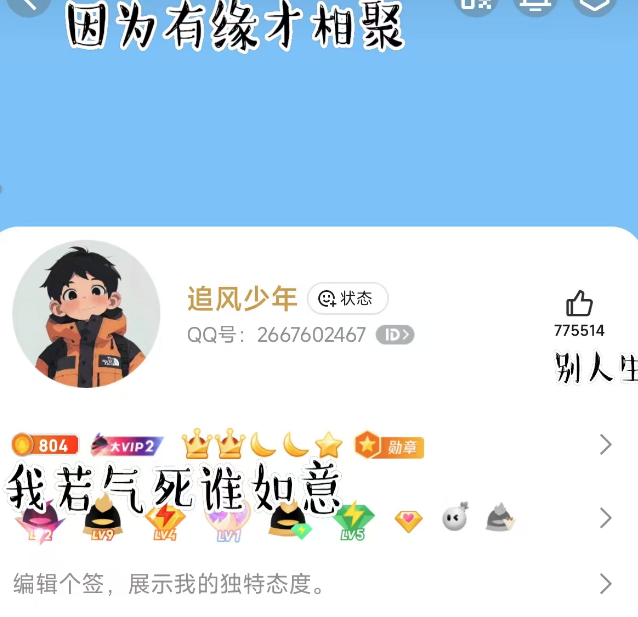Like the profile with the thumbs-up icon

[x=579, y=304]
